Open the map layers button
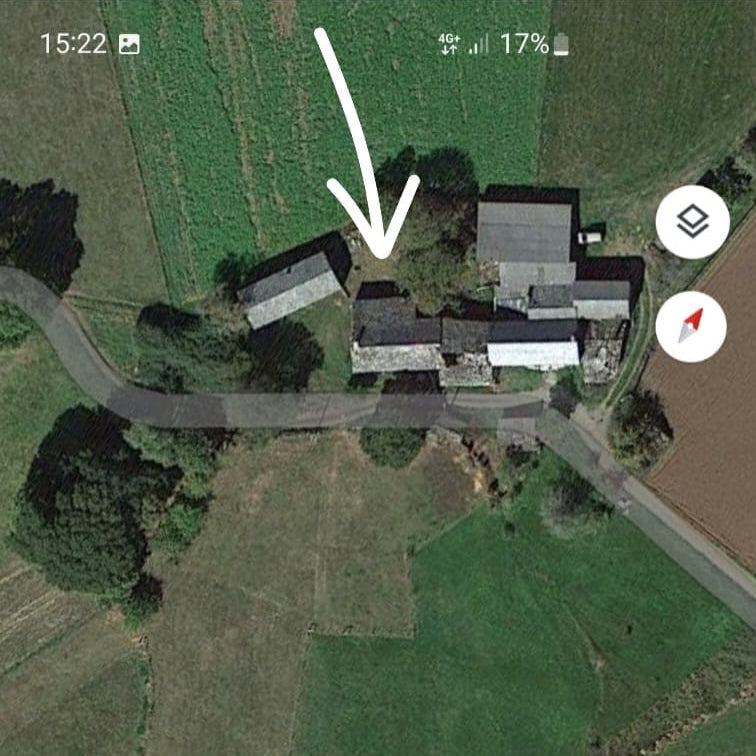The height and width of the screenshot is (756, 756). tap(692, 222)
